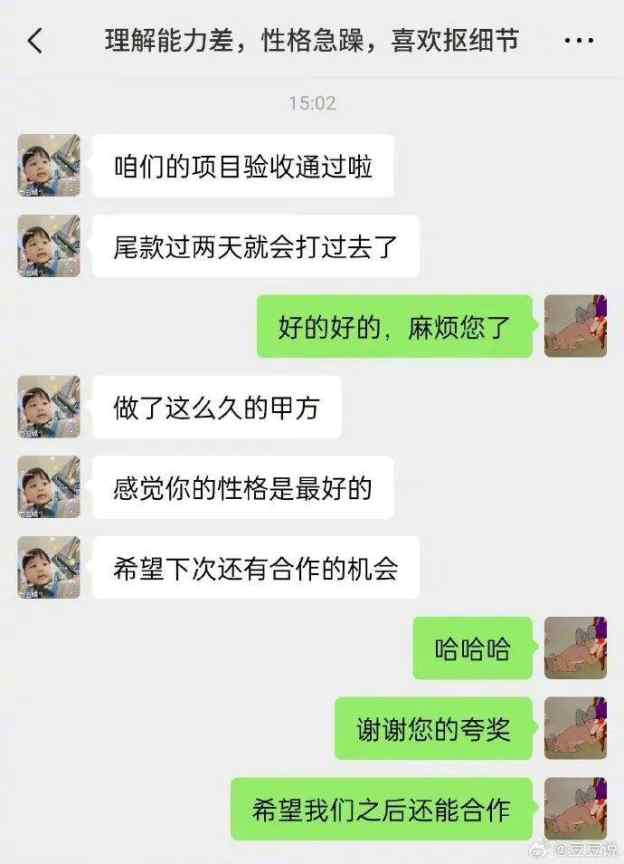Image resolution: width=624 pixels, height=864 pixels.
Task: Open sender's avatar beside 咱们的项目验收通过啦
Action: click(48, 165)
